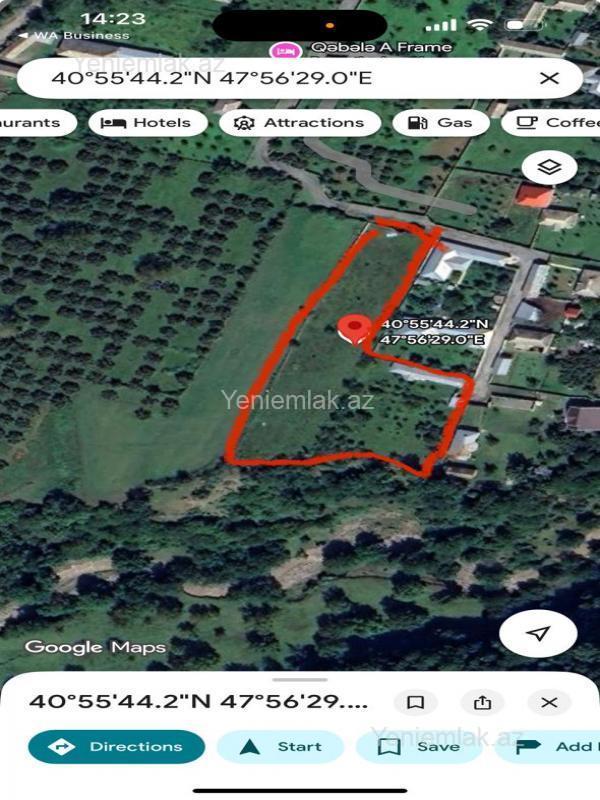Select the Gas filter chip
This screenshot has height=800, width=600.
point(441,123)
